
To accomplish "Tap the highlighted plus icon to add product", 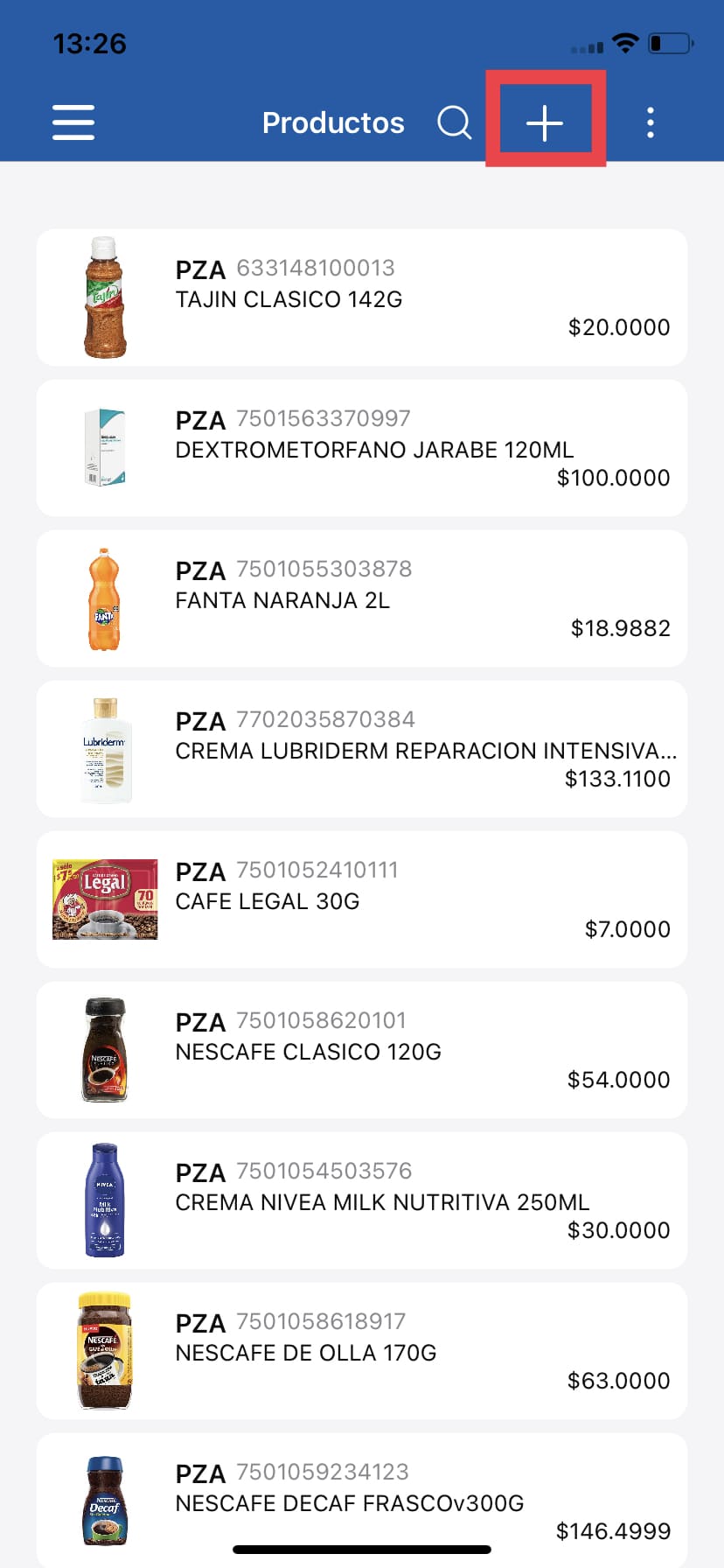I will pos(545,122).
